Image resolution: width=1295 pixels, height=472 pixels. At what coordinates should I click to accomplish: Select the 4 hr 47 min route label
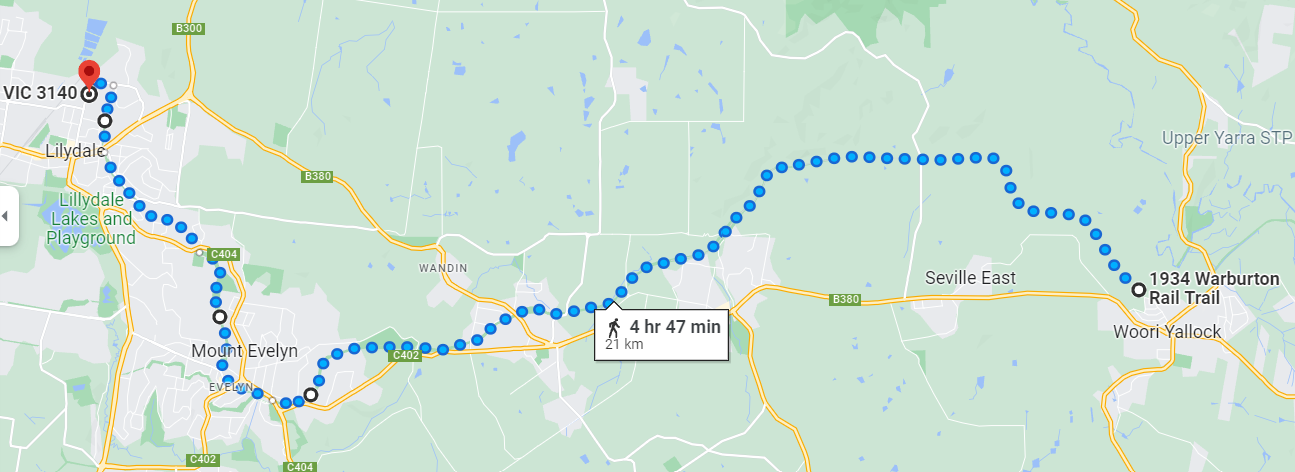click(661, 334)
